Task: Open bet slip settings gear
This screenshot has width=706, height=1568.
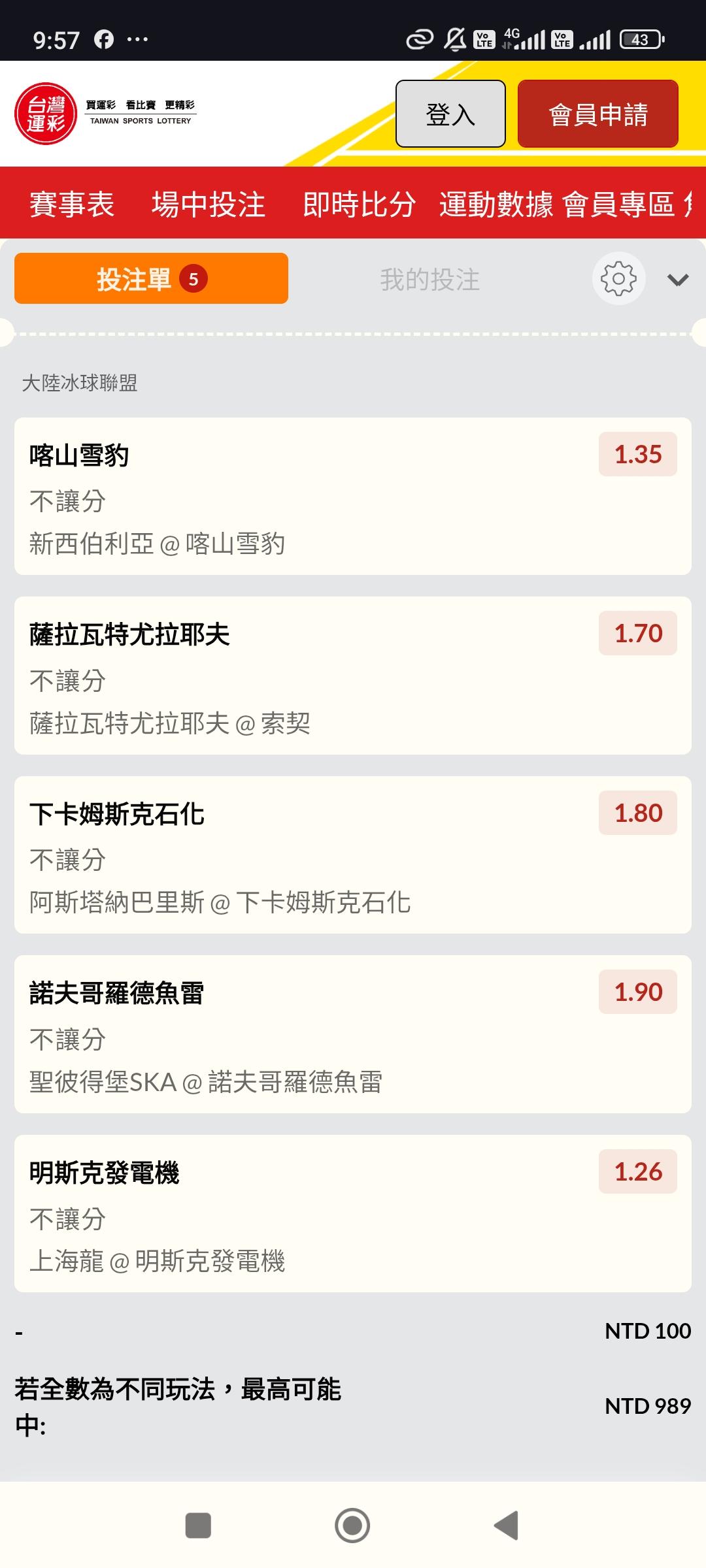Action: (618, 279)
